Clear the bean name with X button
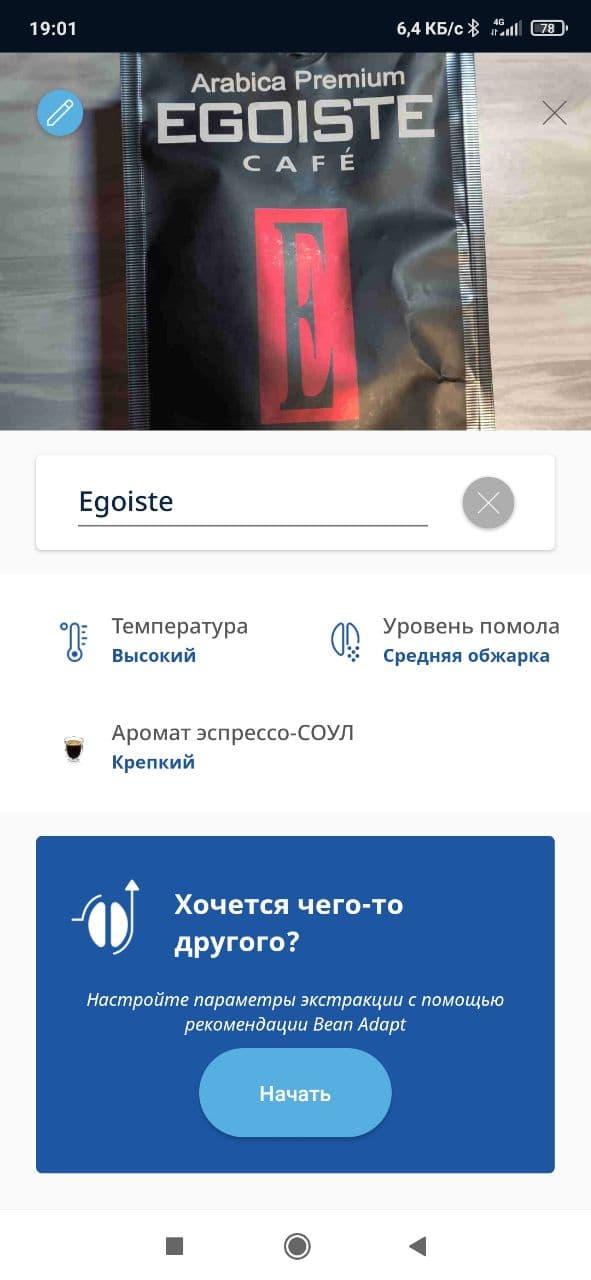 tap(488, 503)
